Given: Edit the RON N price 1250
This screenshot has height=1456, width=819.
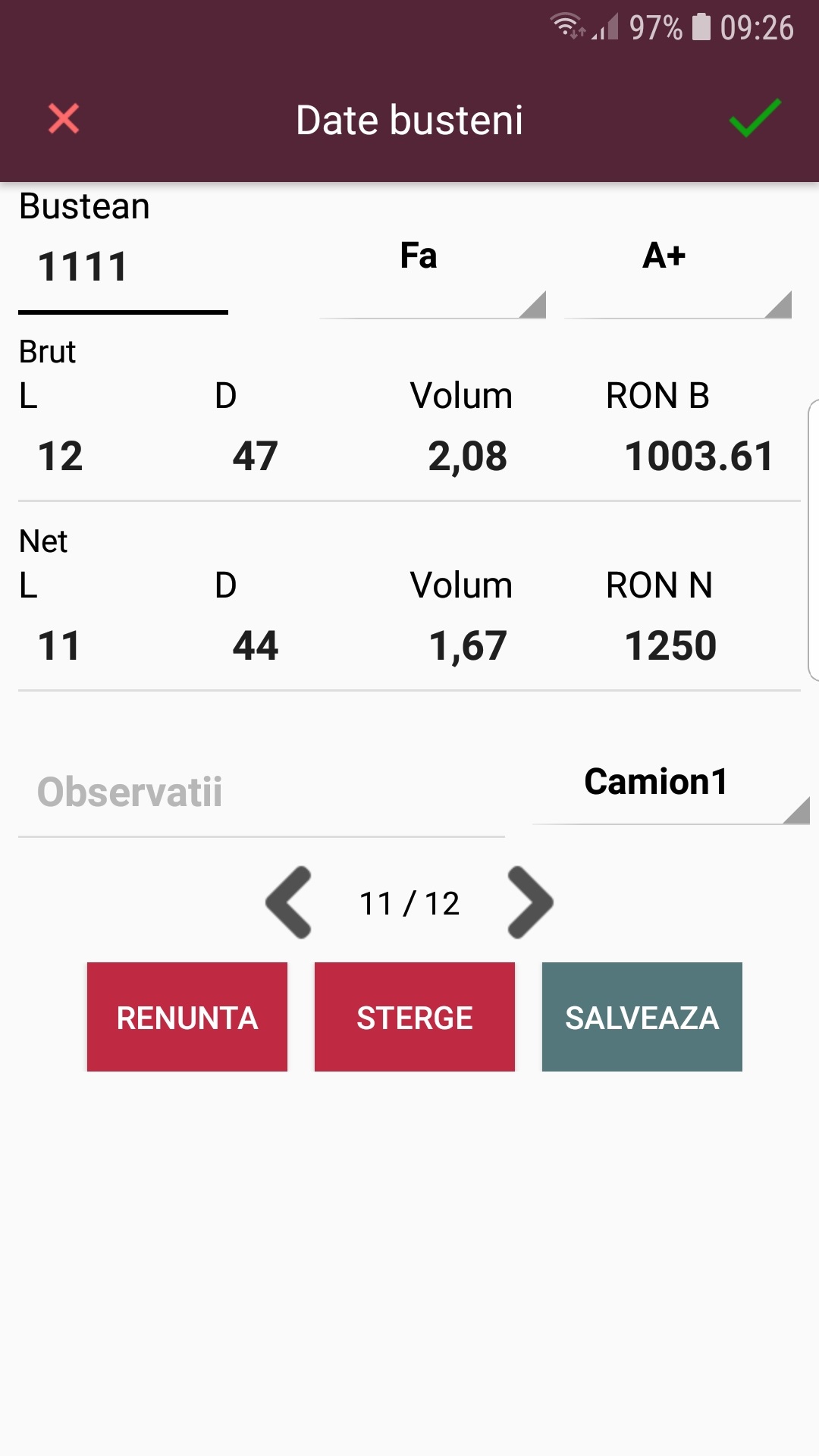Looking at the screenshot, I should 671,646.
